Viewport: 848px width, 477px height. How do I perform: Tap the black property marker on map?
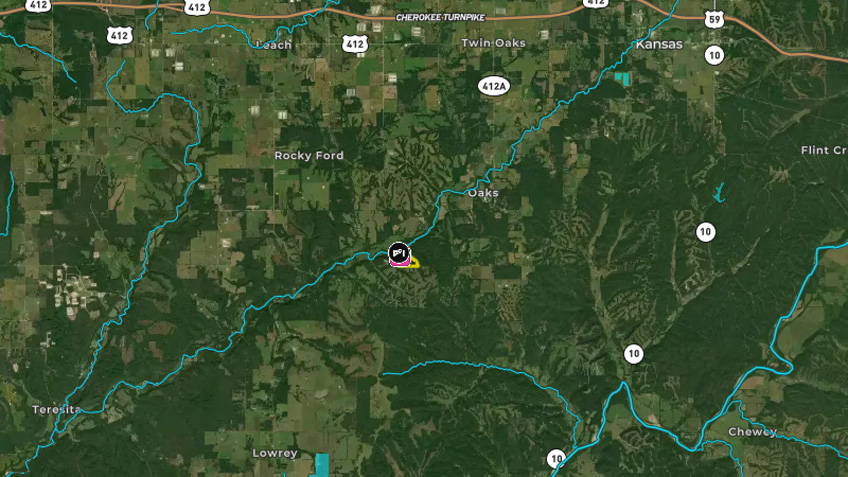(x=399, y=253)
